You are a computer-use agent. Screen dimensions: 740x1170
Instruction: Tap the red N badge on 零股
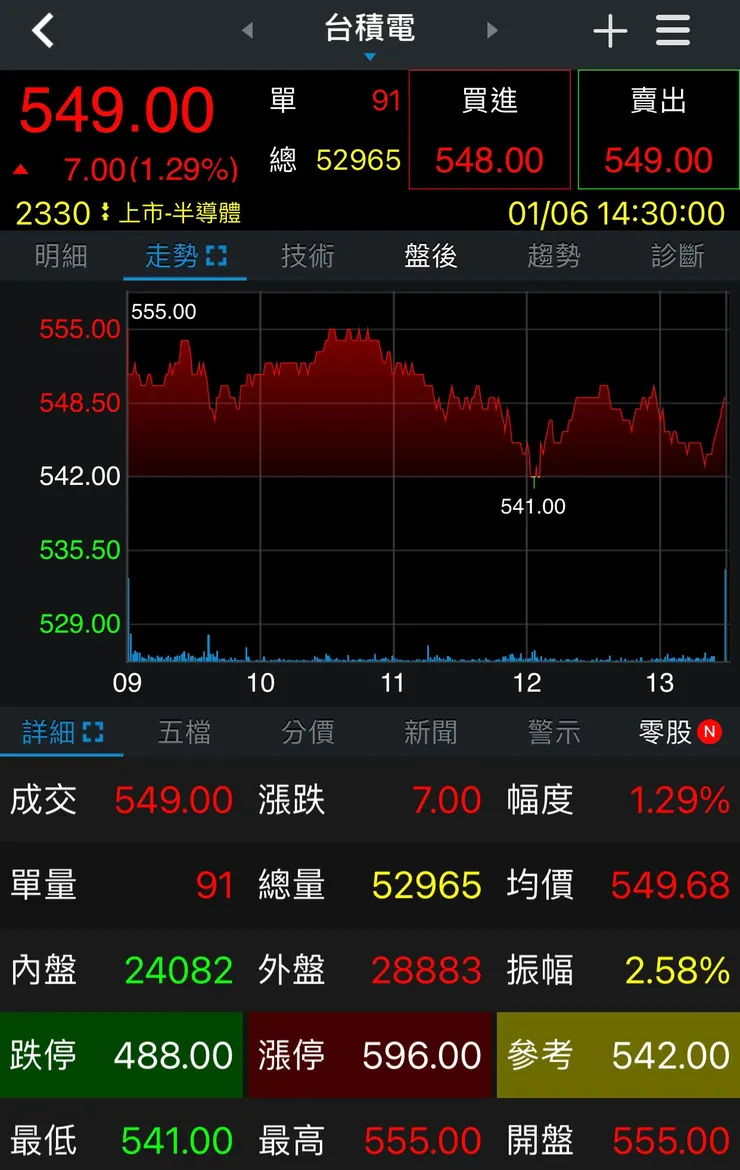click(710, 730)
